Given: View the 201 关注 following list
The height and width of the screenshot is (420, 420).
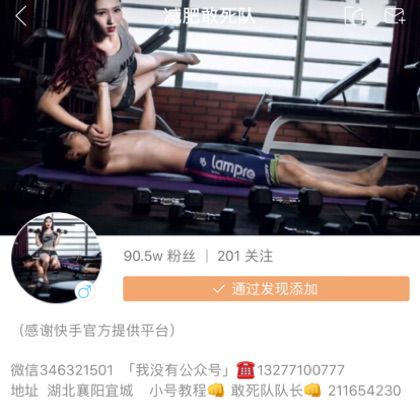Looking at the screenshot, I should [245, 256].
